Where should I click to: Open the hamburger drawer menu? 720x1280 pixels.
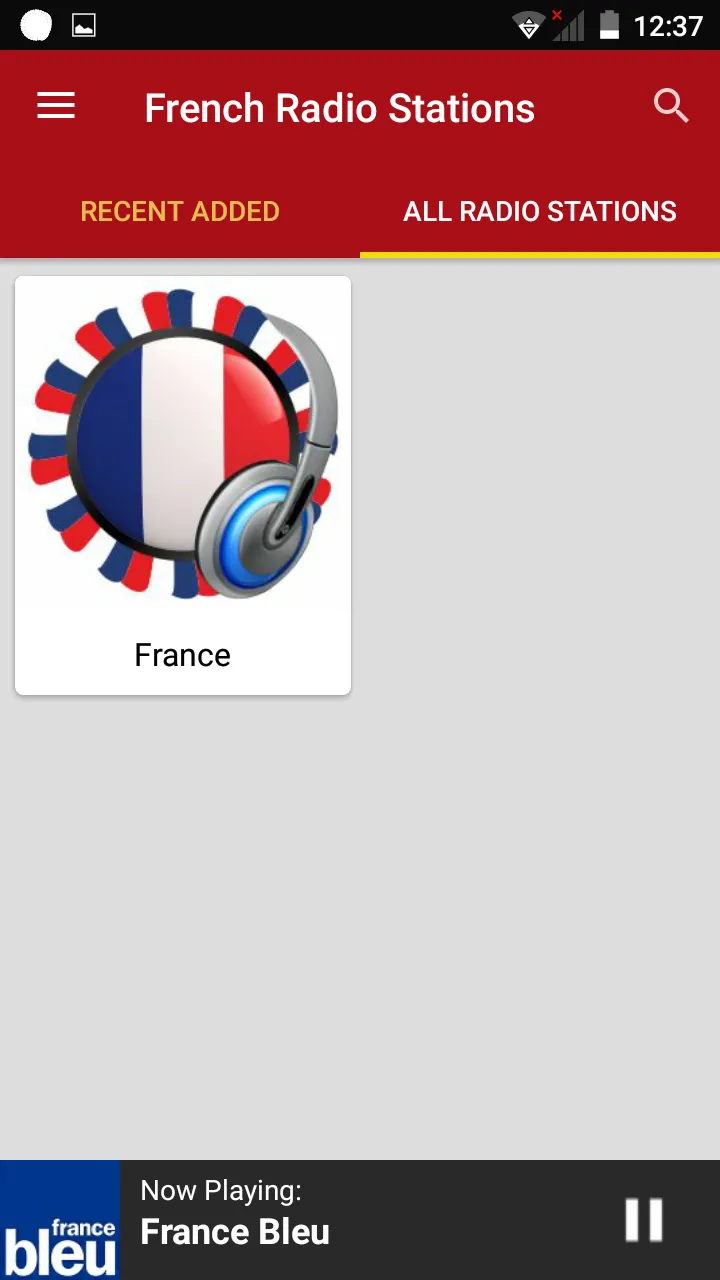coord(56,106)
